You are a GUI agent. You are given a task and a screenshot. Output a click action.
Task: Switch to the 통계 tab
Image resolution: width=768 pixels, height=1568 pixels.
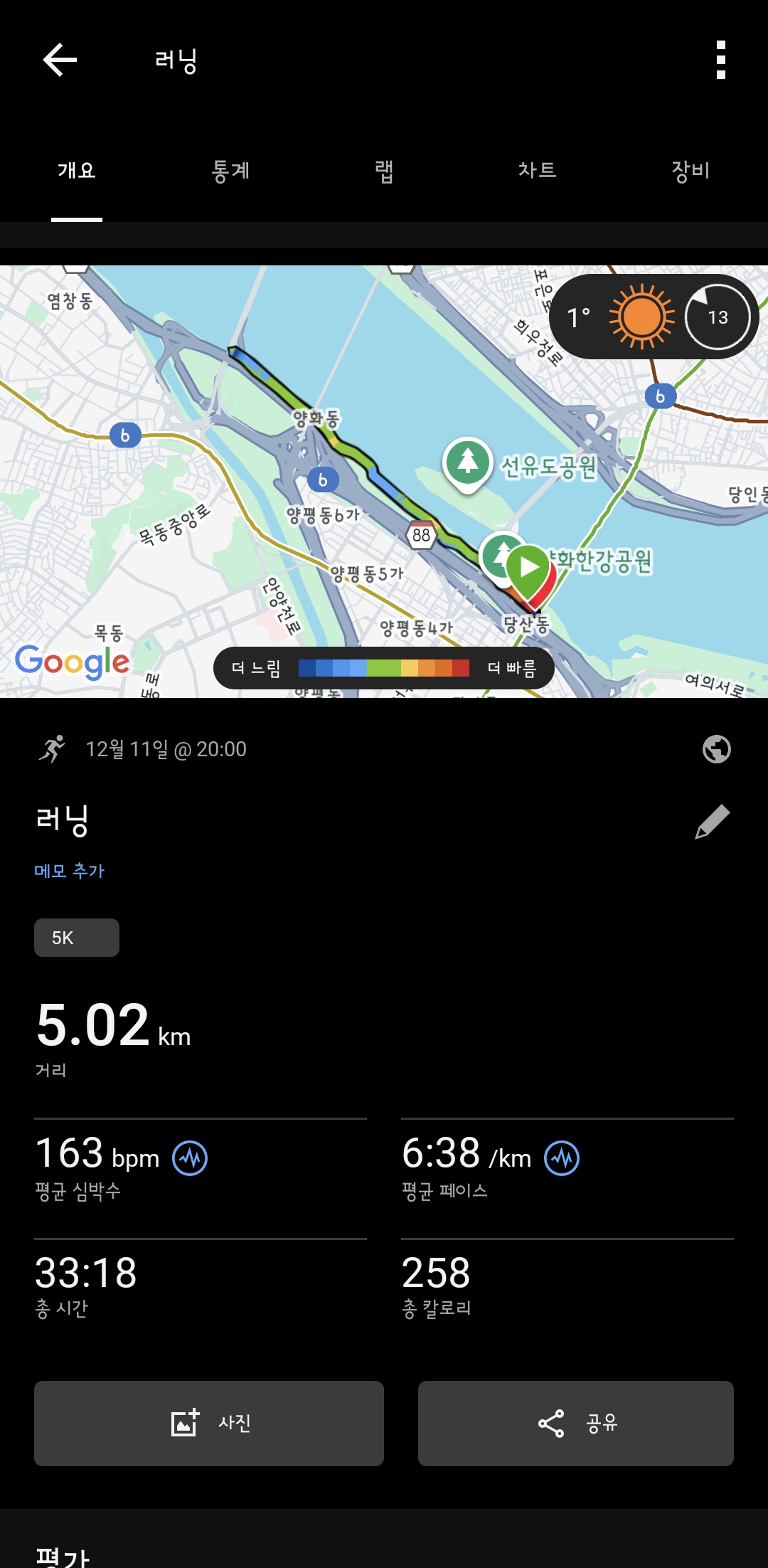230,171
